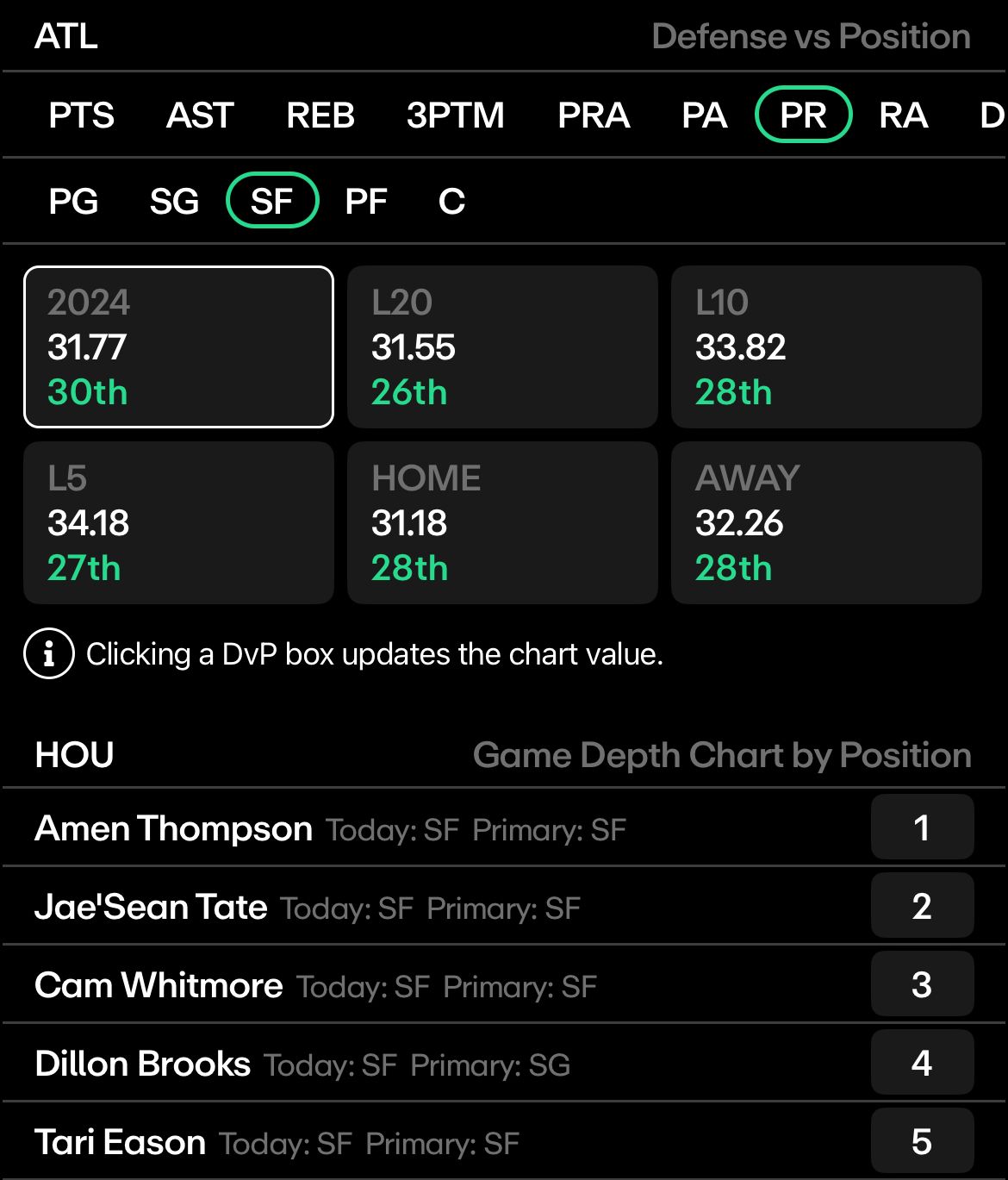Tap the L5 DvP box
Image resolution: width=1008 pixels, height=1180 pixels.
[178, 522]
